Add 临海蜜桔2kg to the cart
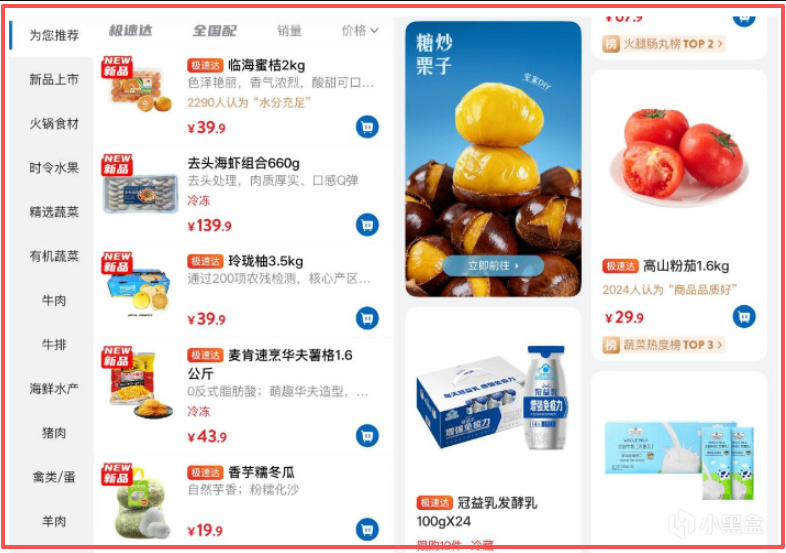 point(367,127)
